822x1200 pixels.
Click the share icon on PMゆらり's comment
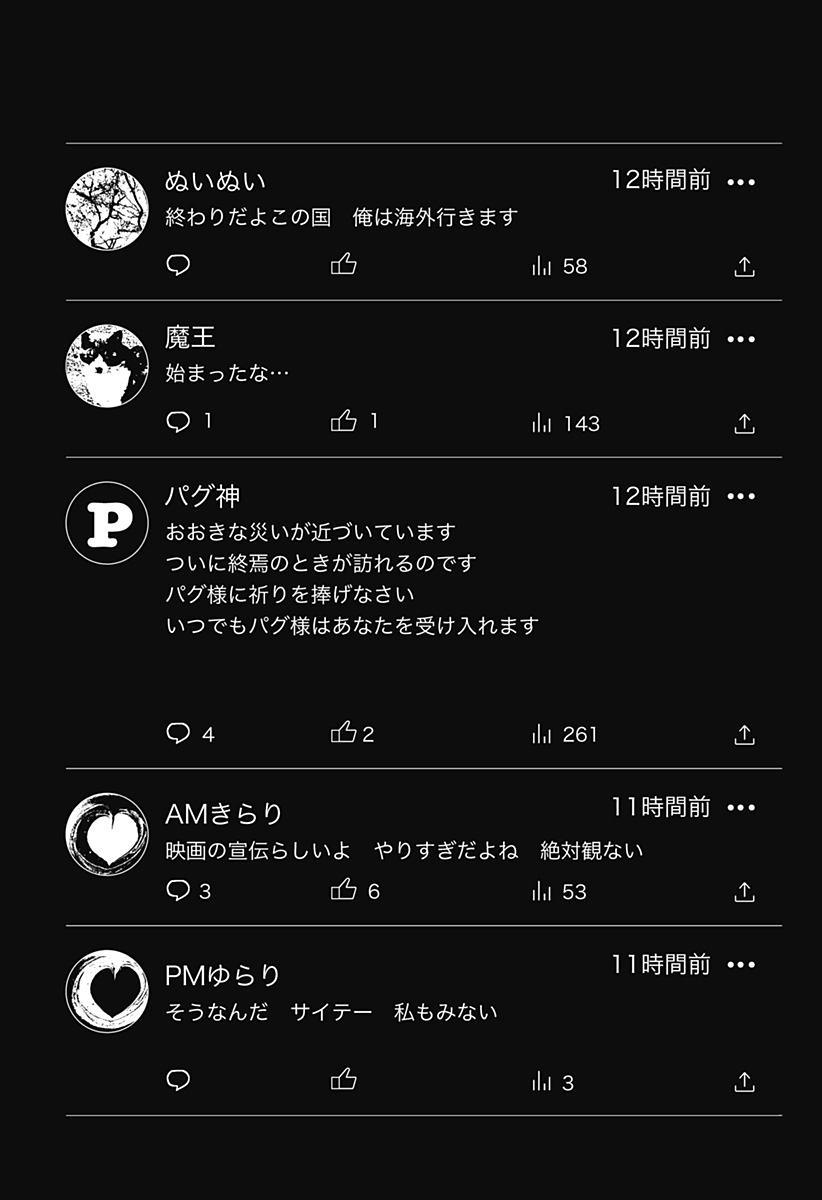[745, 1082]
